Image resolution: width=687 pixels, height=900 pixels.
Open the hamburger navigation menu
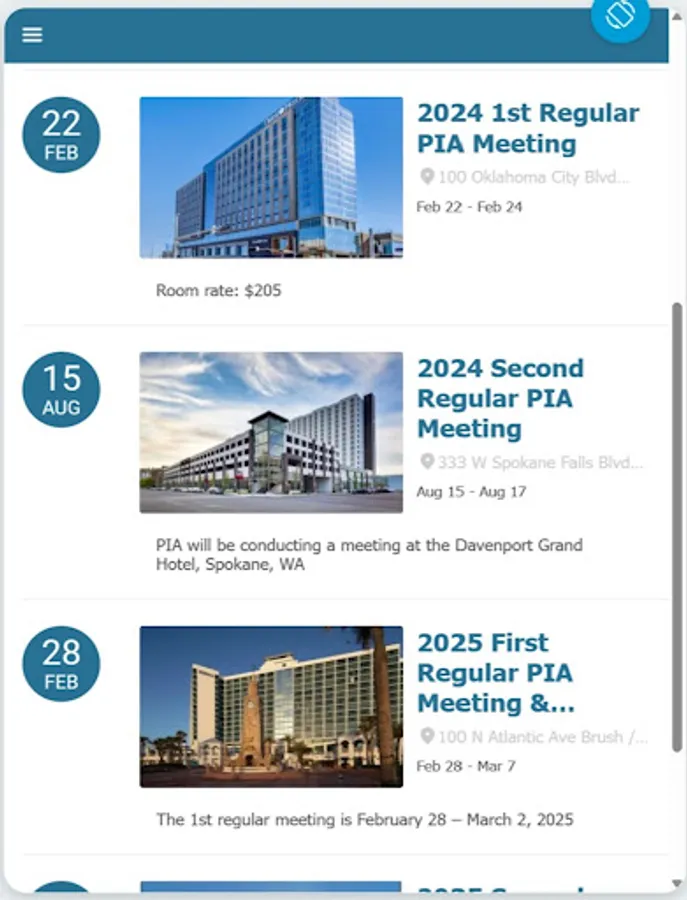click(32, 35)
